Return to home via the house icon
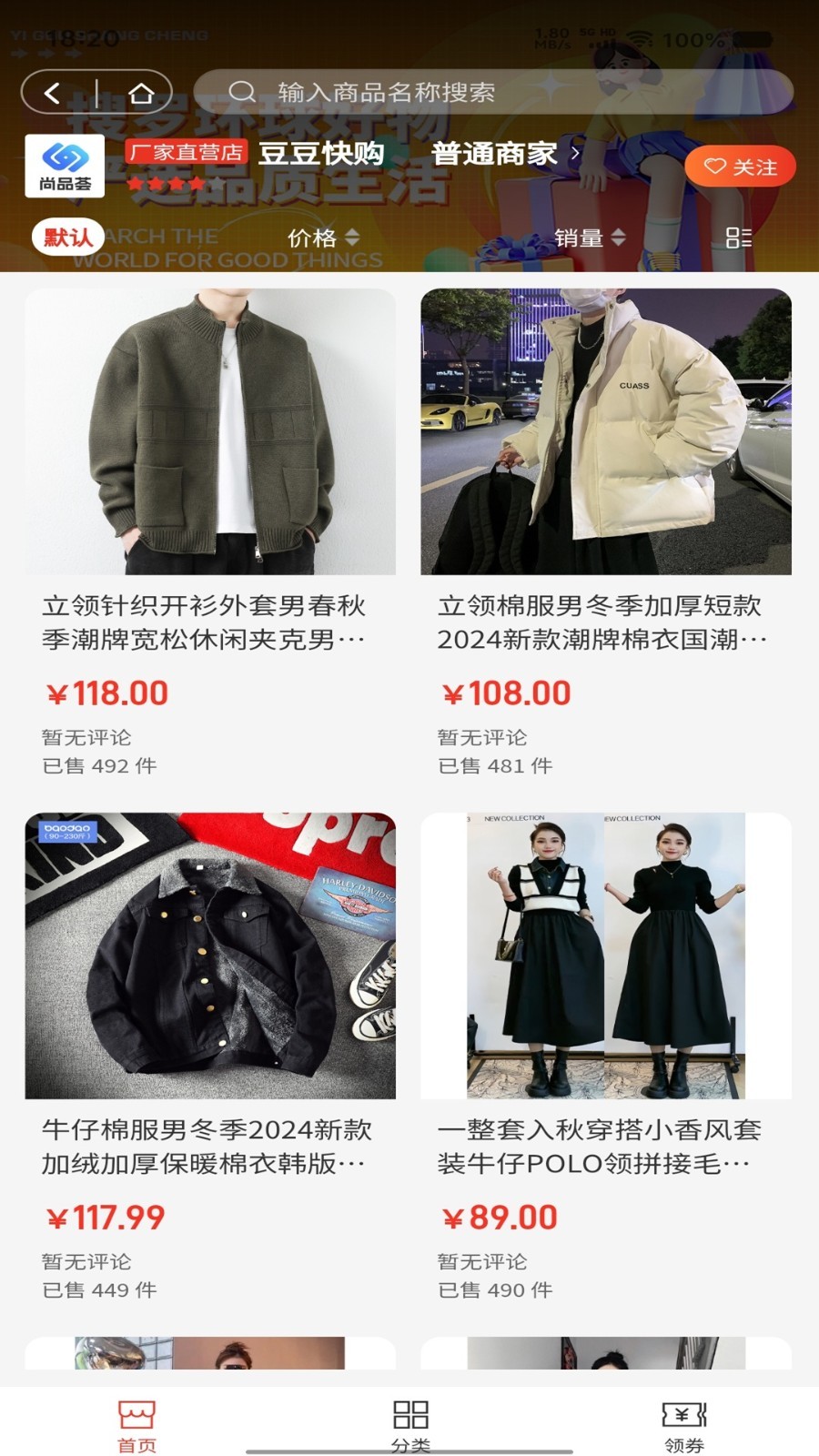 click(140, 93)
